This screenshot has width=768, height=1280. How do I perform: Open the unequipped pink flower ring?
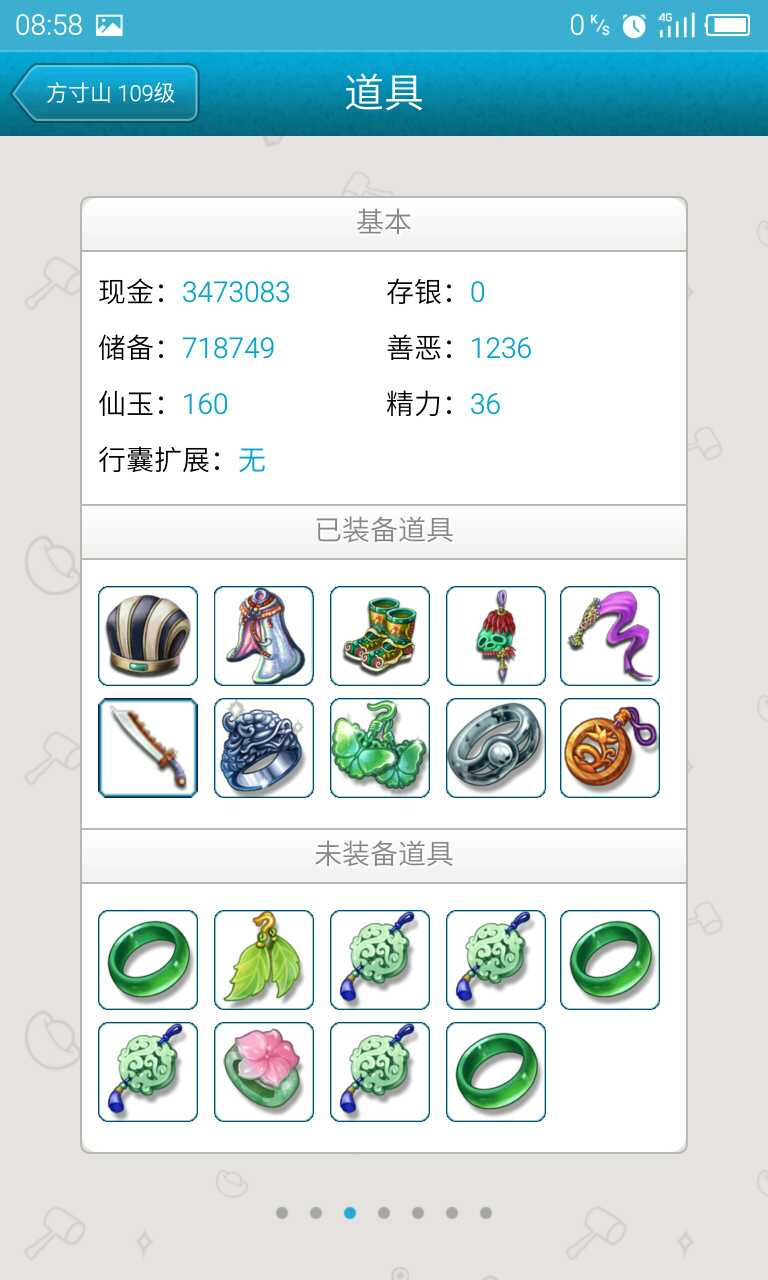point(264,1072)
